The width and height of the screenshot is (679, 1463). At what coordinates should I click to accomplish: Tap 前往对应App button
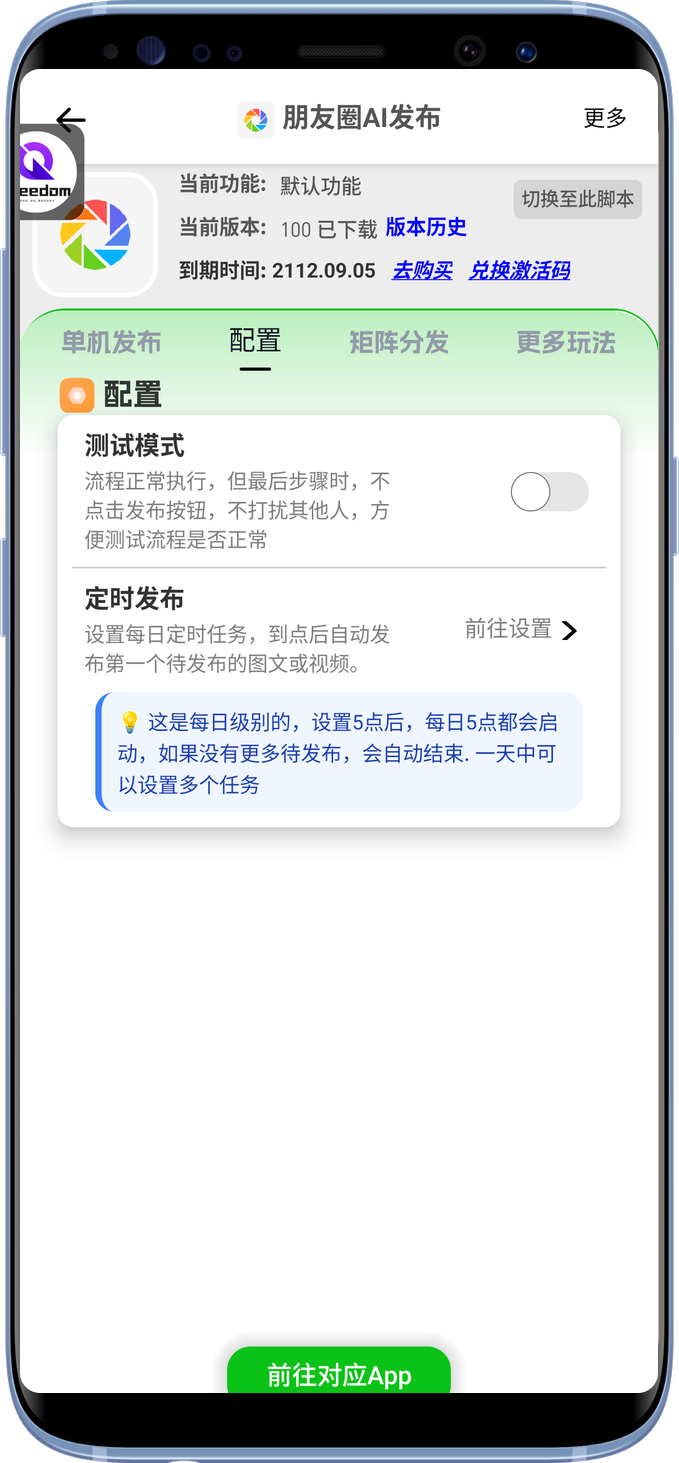point(339,1374)
